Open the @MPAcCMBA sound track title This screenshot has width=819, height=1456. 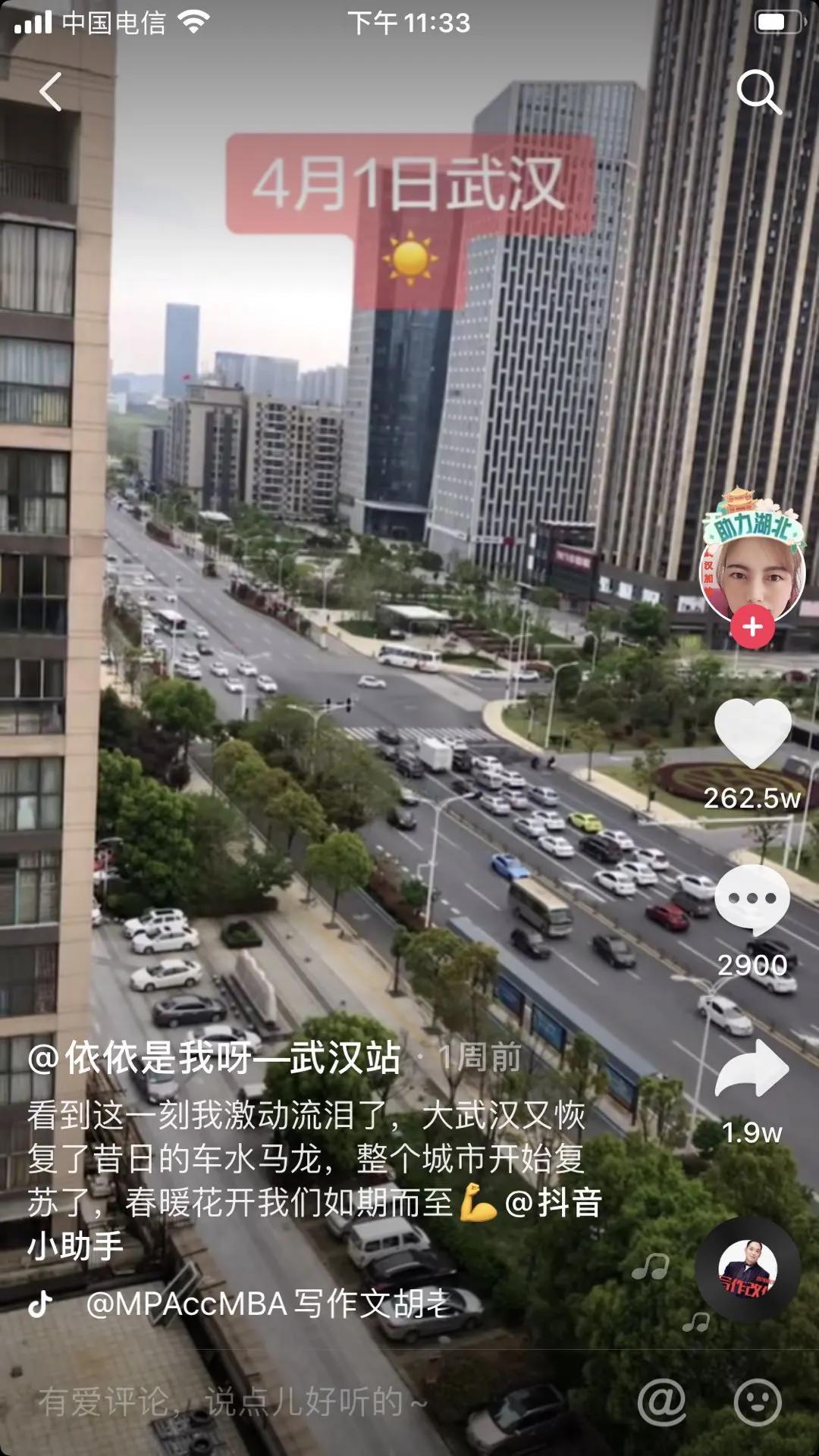coord(268,1304)
